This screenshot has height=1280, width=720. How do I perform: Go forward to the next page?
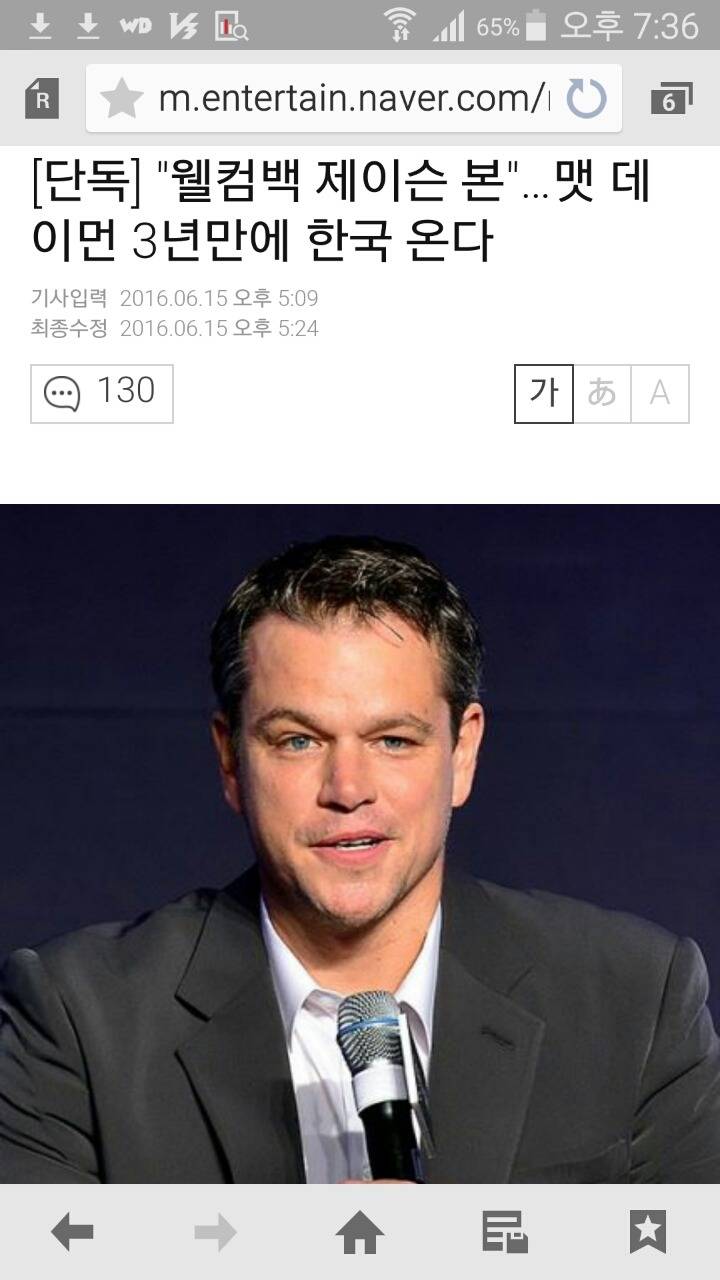point(215,1232)
